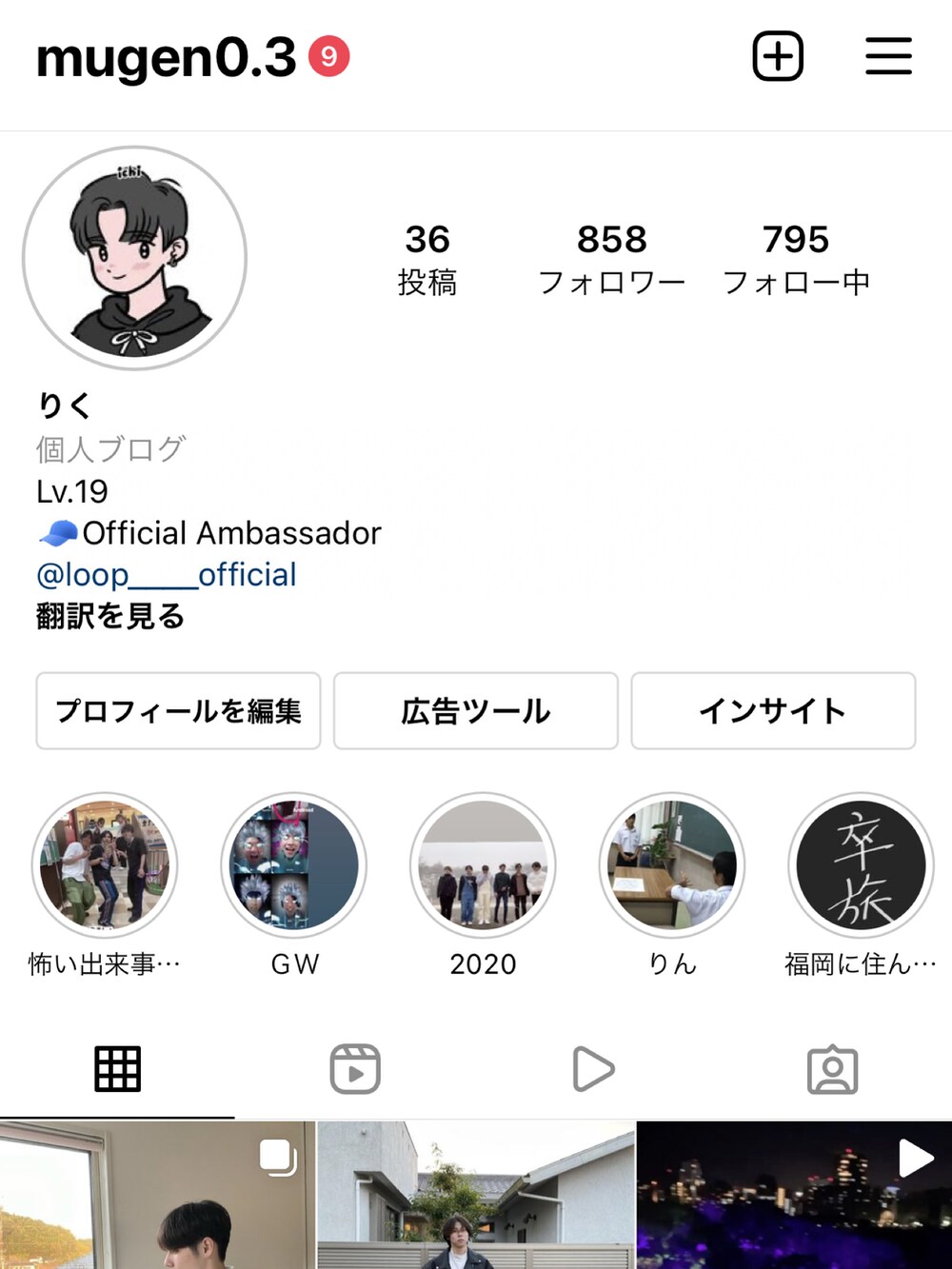Open the りん story highlight

click(672, 865)
